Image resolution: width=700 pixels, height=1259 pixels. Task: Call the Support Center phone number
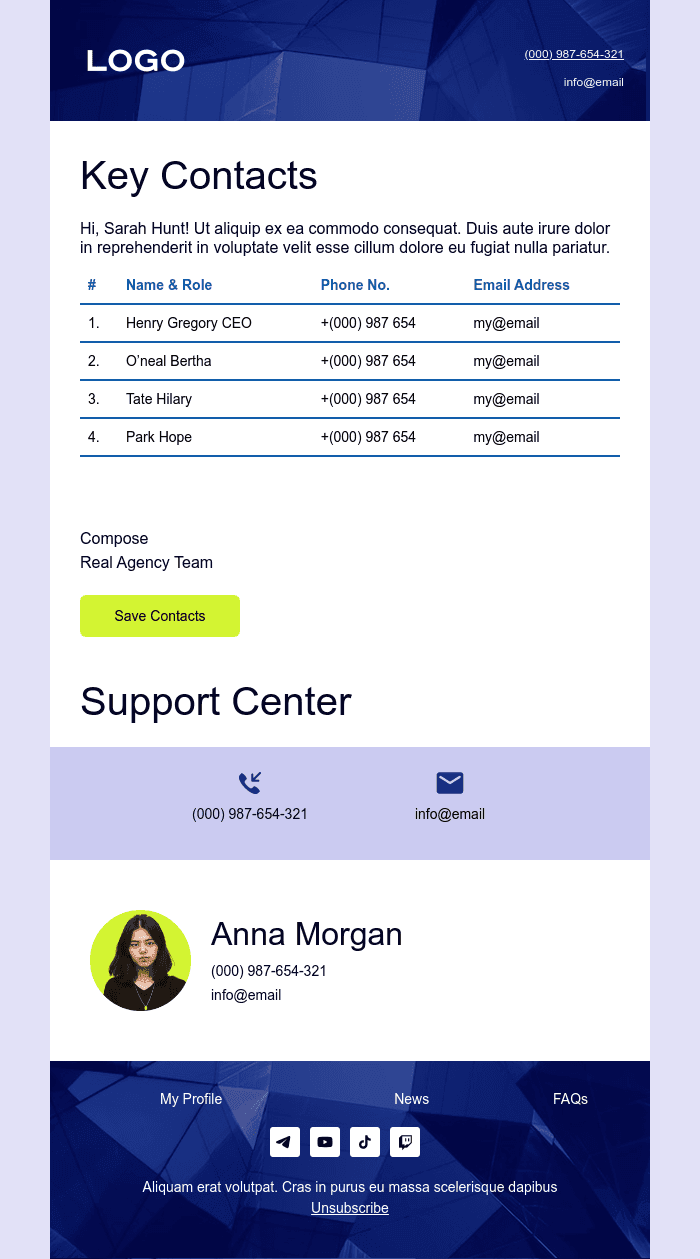(250, 814)
